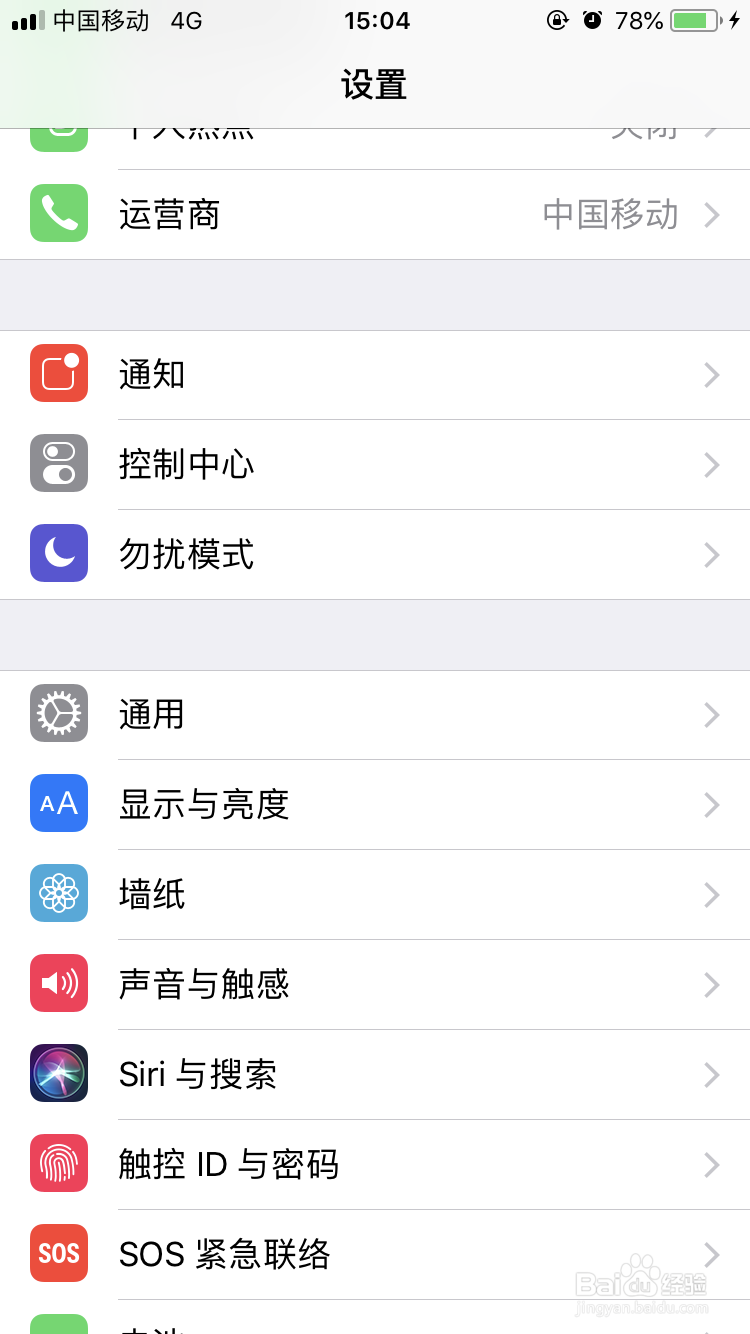Select the General (通用) gear icon
Viewport: 750px width, 1334px height.
(58, 714)
